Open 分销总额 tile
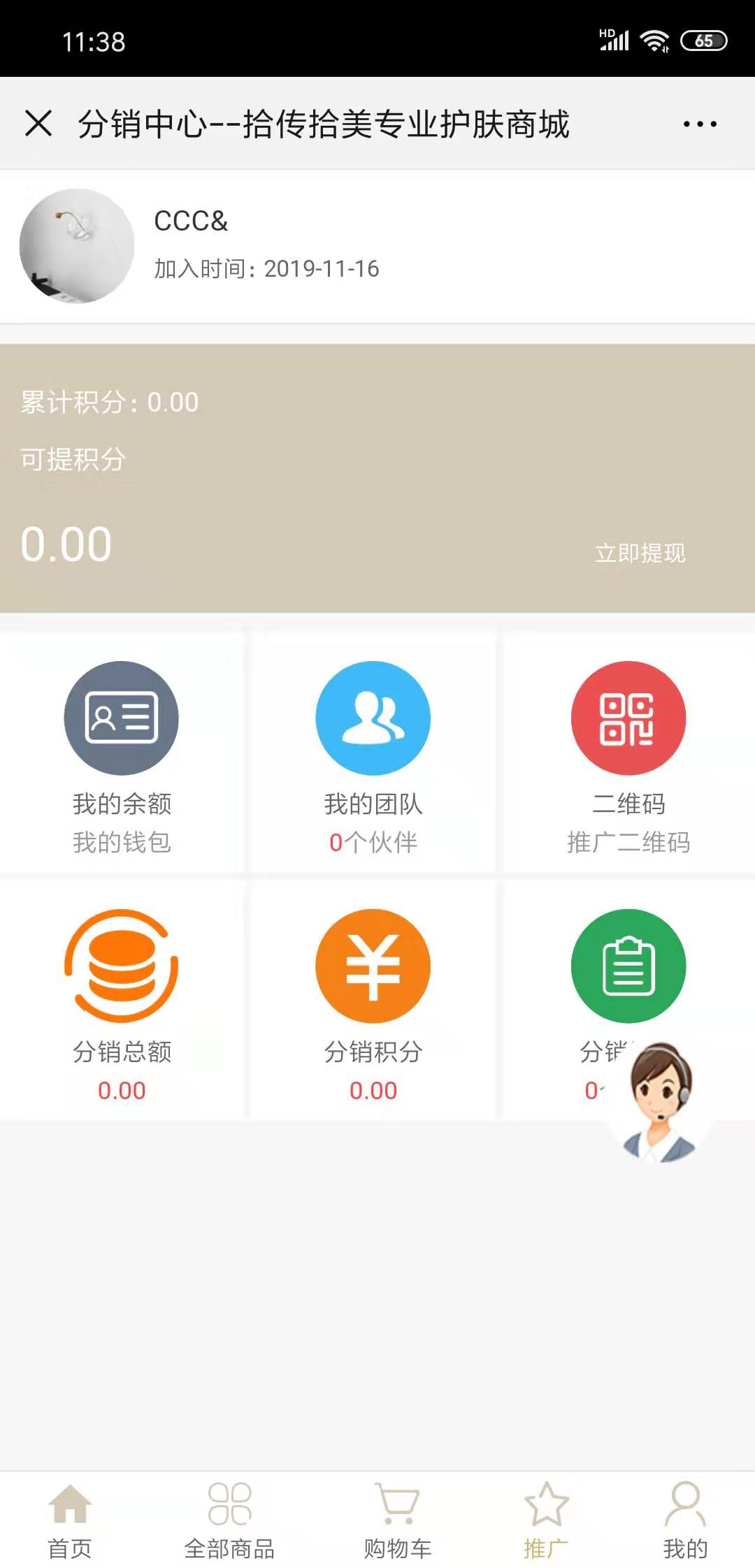 (x=122, y=999)
